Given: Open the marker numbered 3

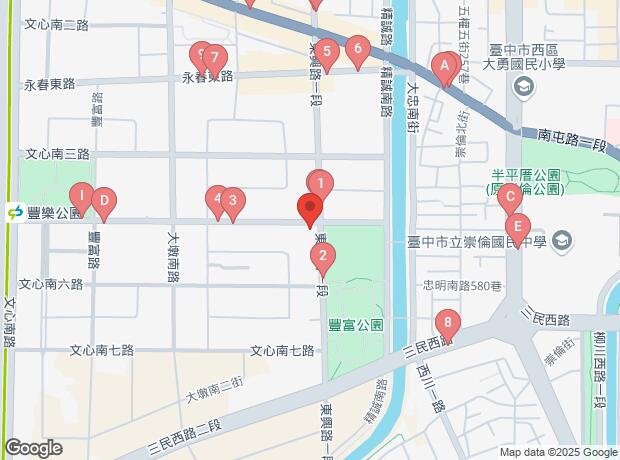Looking at the screenshot, I should point(232,202).
